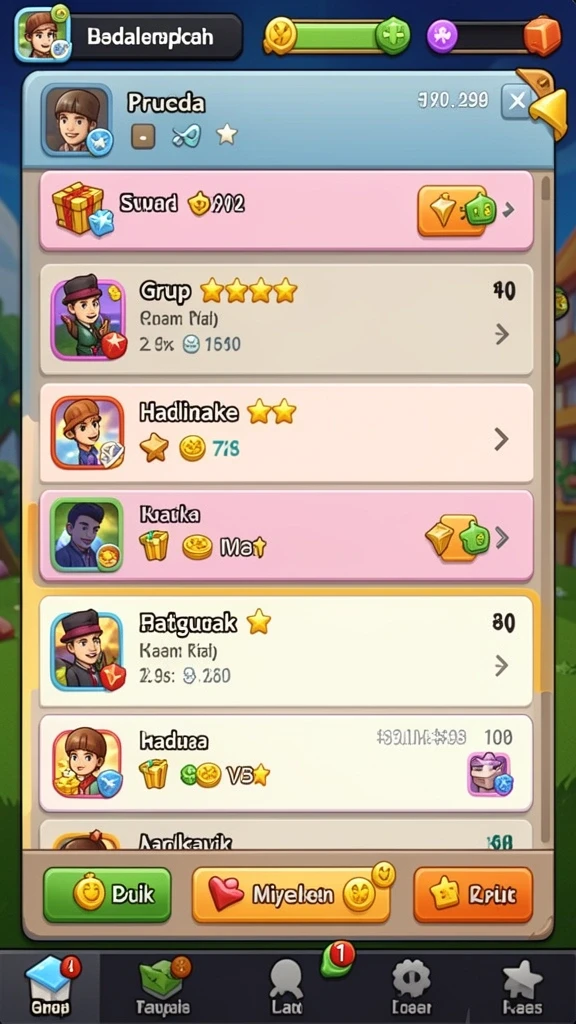Viewport: 576px width, 1024px height.
Task: Open the Ratguoak row
Action: click(x=286, y=651)
